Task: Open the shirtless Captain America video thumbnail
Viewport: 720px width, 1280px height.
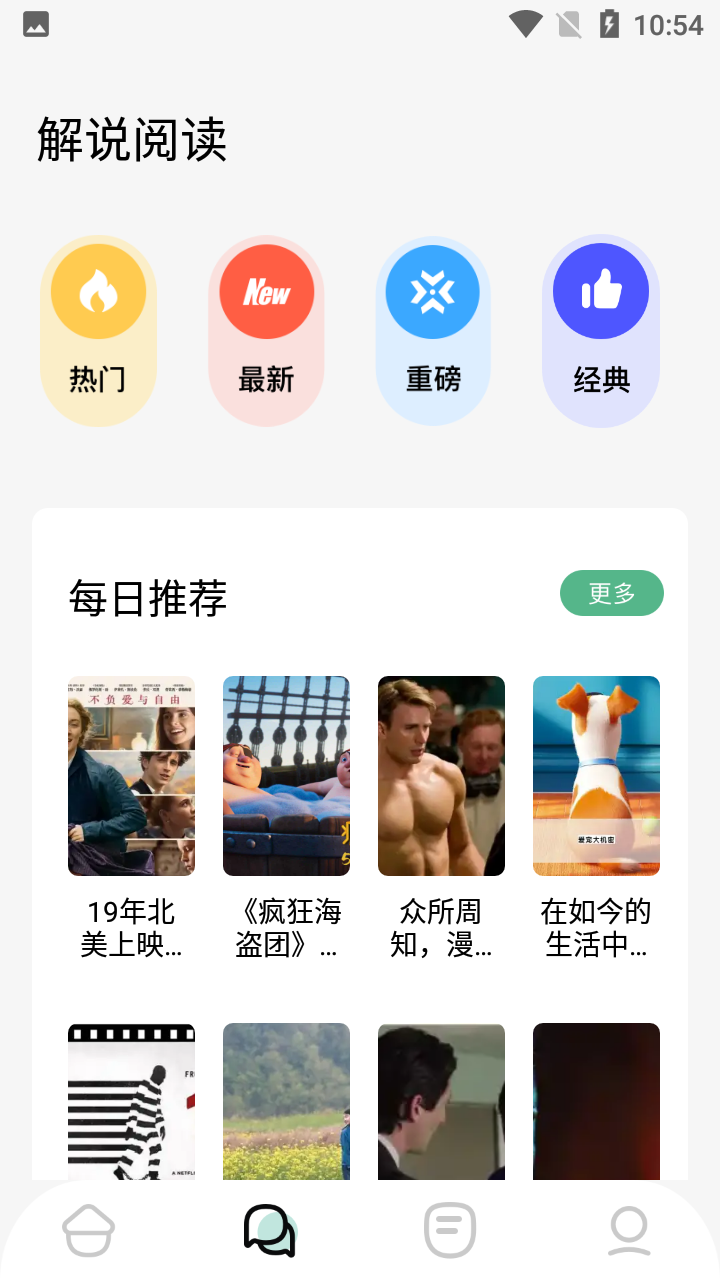Action: 441,775
